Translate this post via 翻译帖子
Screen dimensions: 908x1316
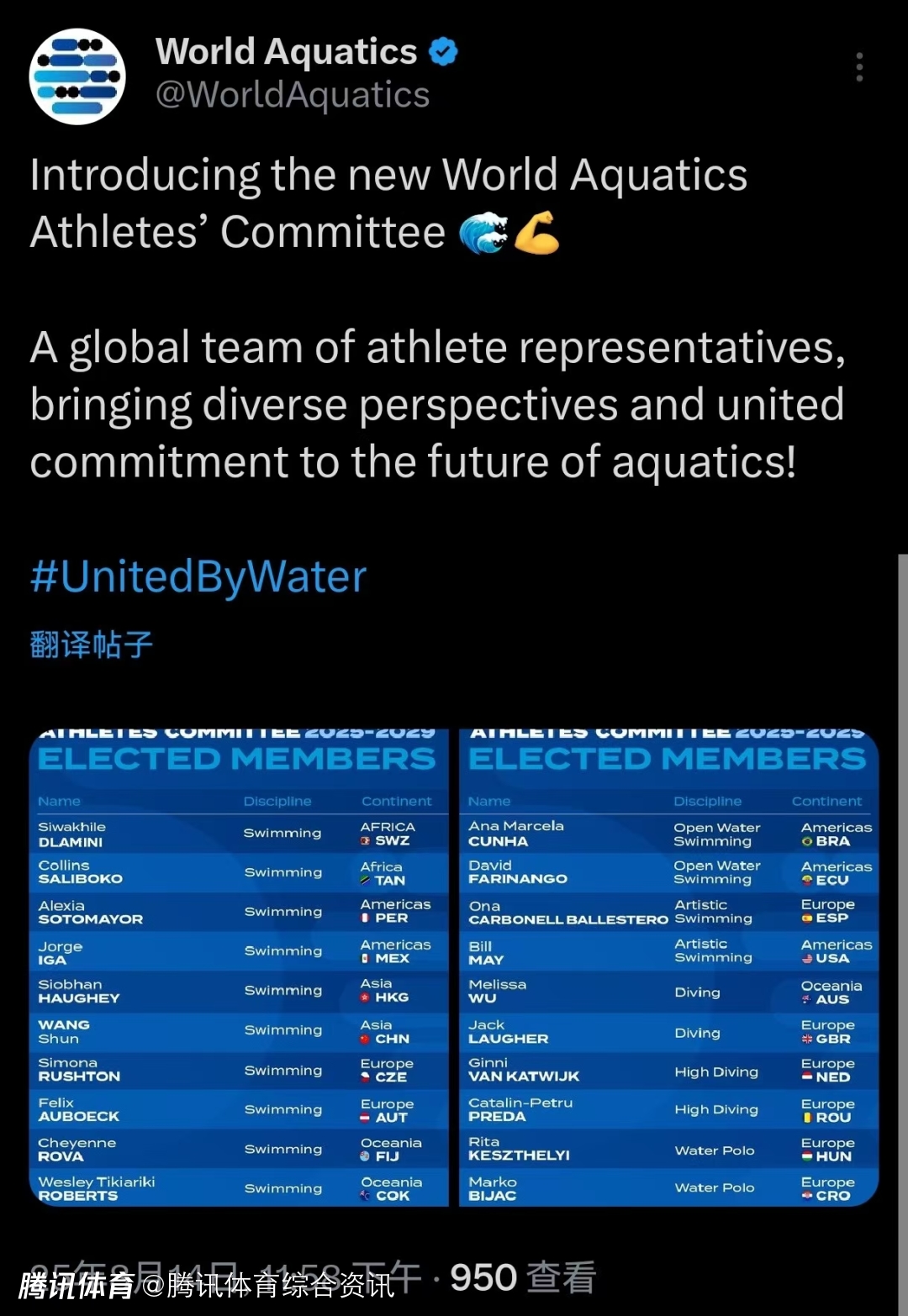(x=92, y=645)
